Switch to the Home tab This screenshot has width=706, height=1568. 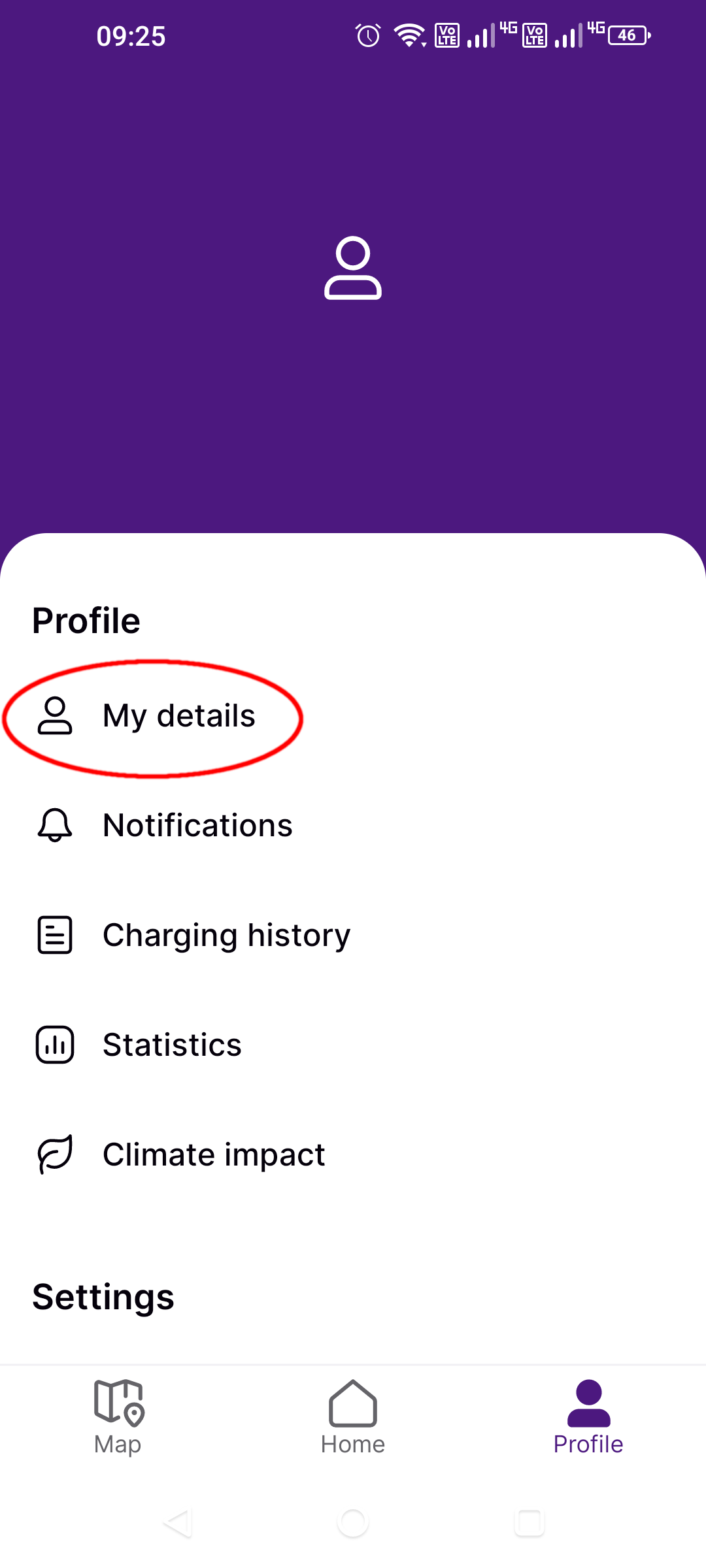tap(353, 1418)
